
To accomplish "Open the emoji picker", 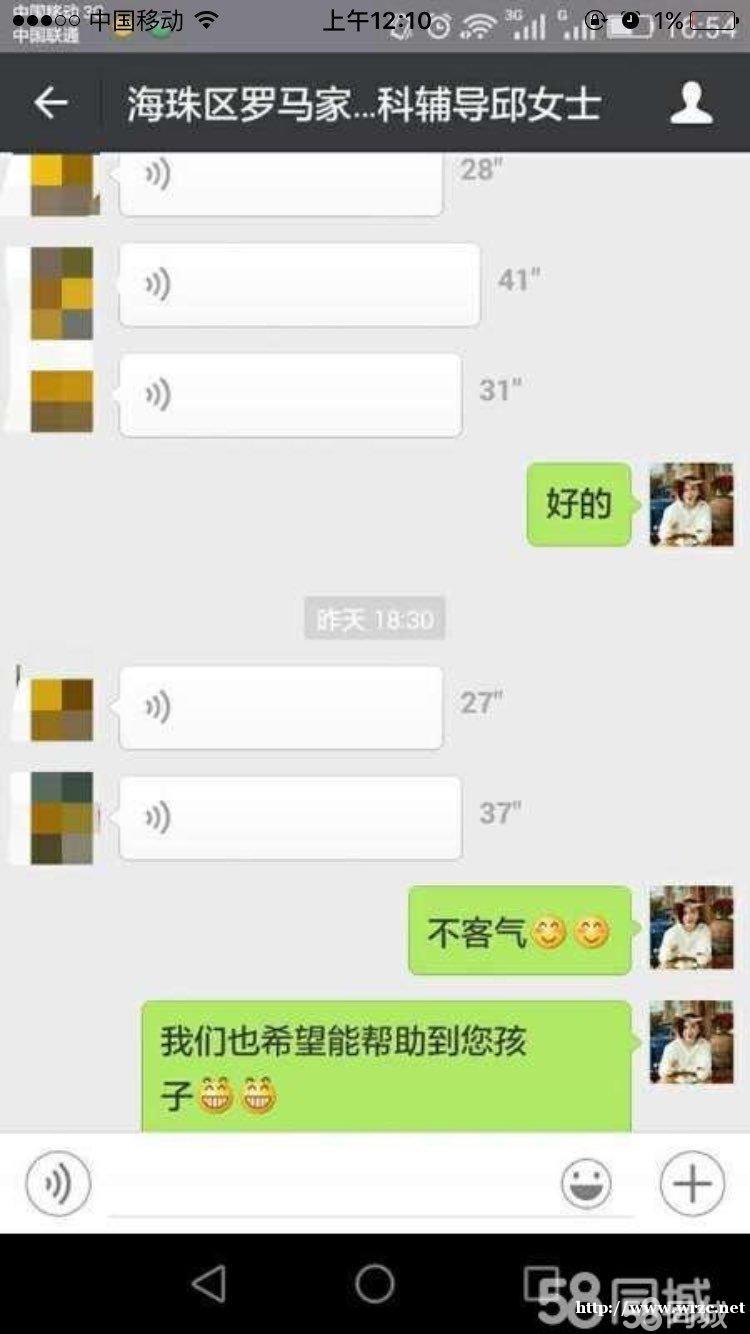I will [586, 1184].
